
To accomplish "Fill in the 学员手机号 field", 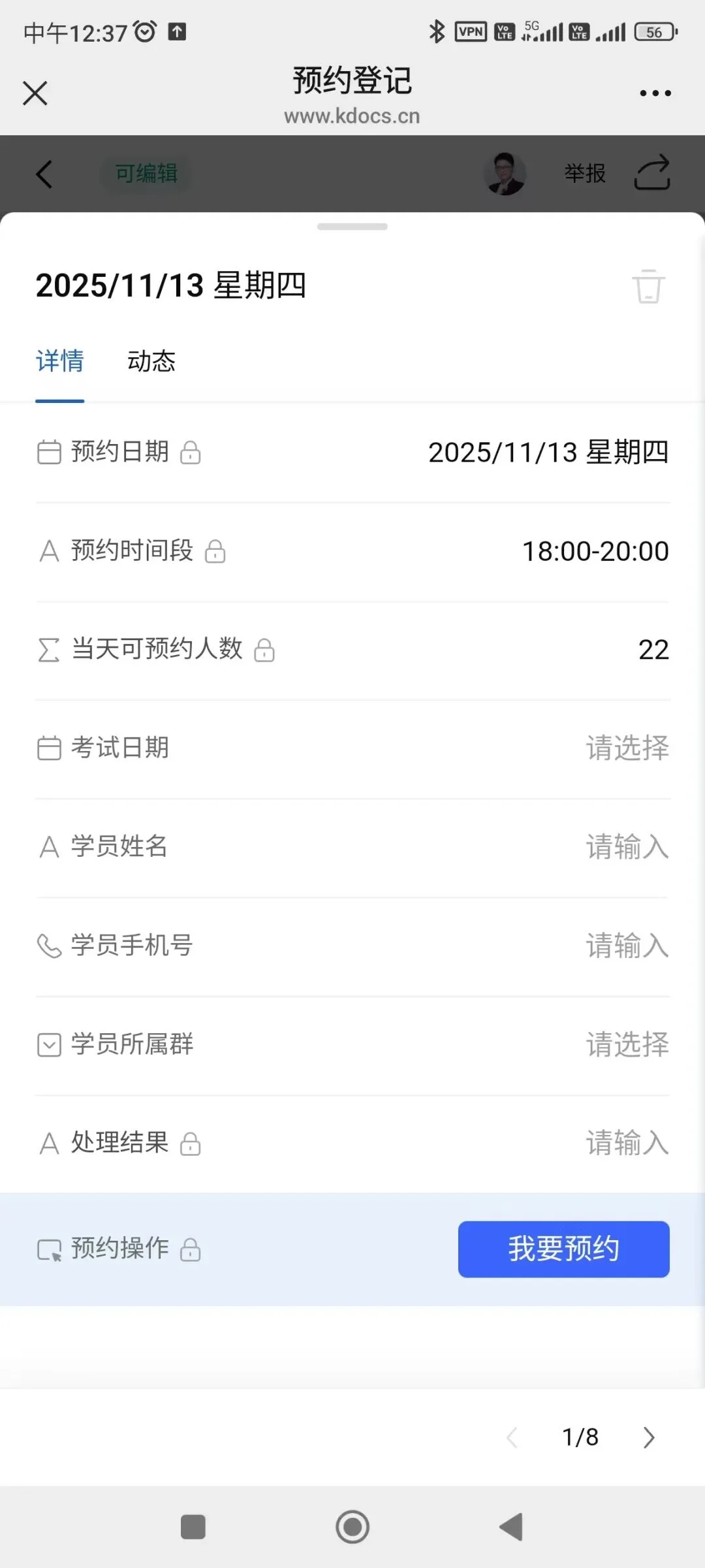I will click(x=352, y=946).
